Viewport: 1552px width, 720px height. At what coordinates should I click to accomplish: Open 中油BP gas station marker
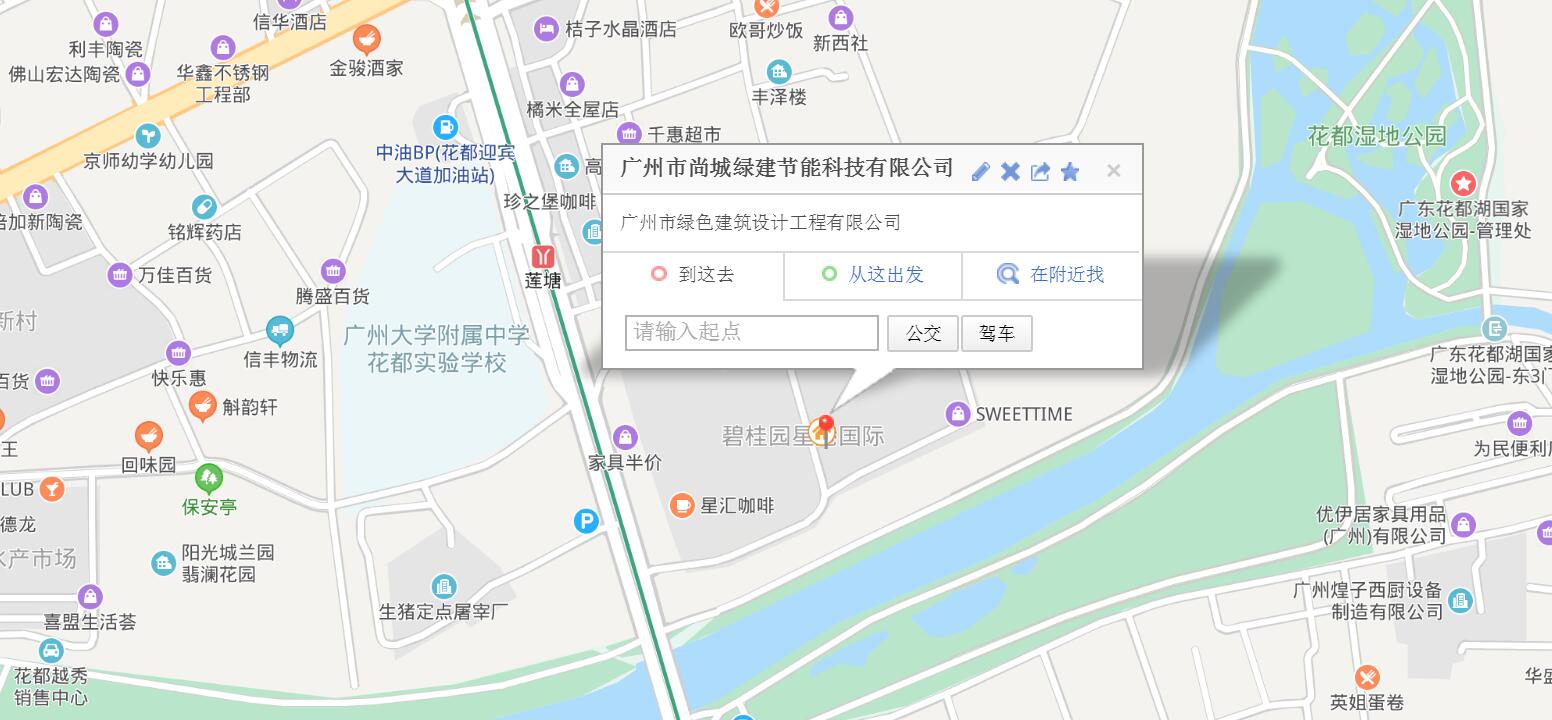pyautogui.click(x=445, y=128)
